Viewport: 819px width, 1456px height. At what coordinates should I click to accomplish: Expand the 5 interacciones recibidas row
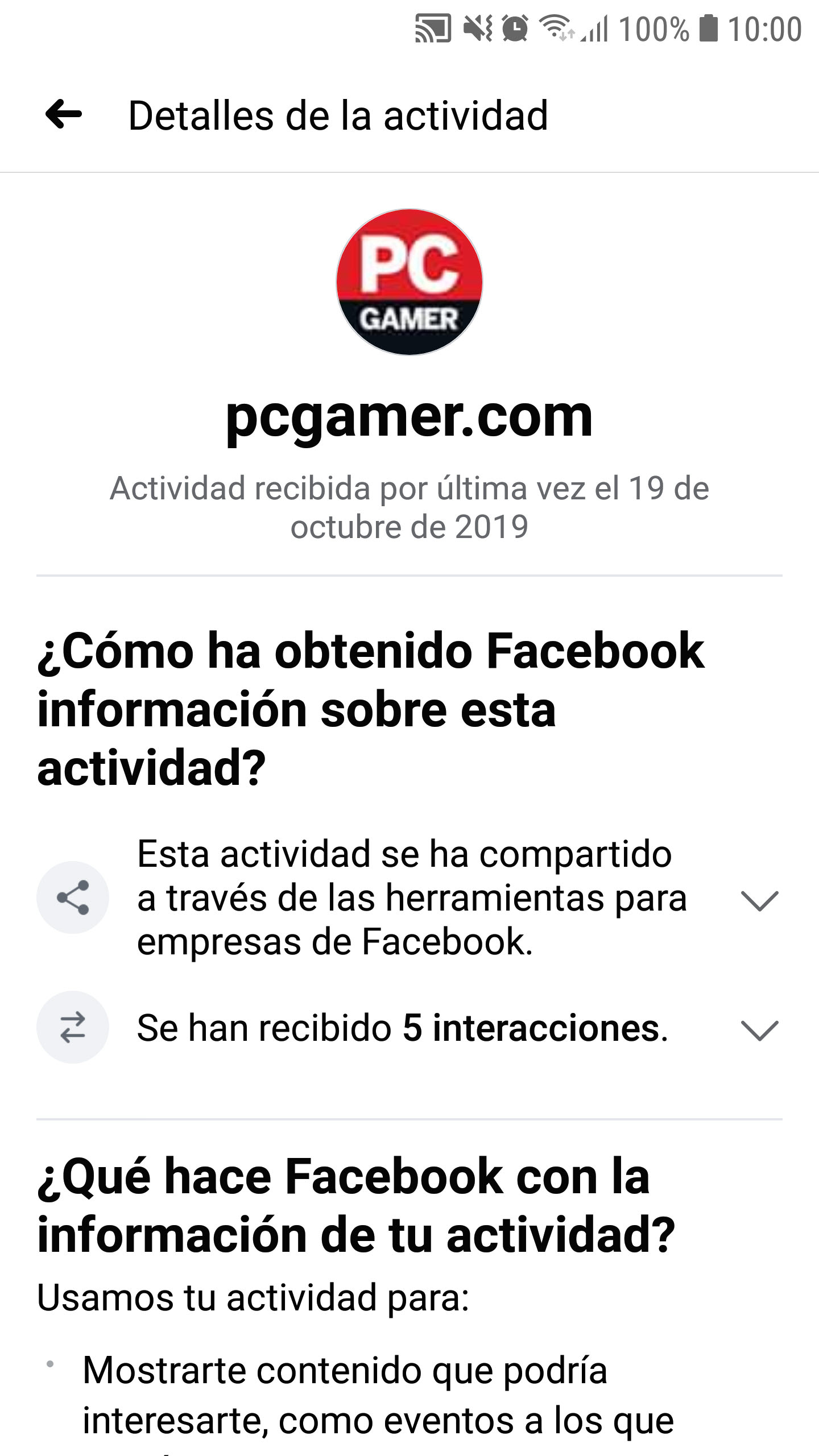pyautogui.click(x=759, y=1029)
